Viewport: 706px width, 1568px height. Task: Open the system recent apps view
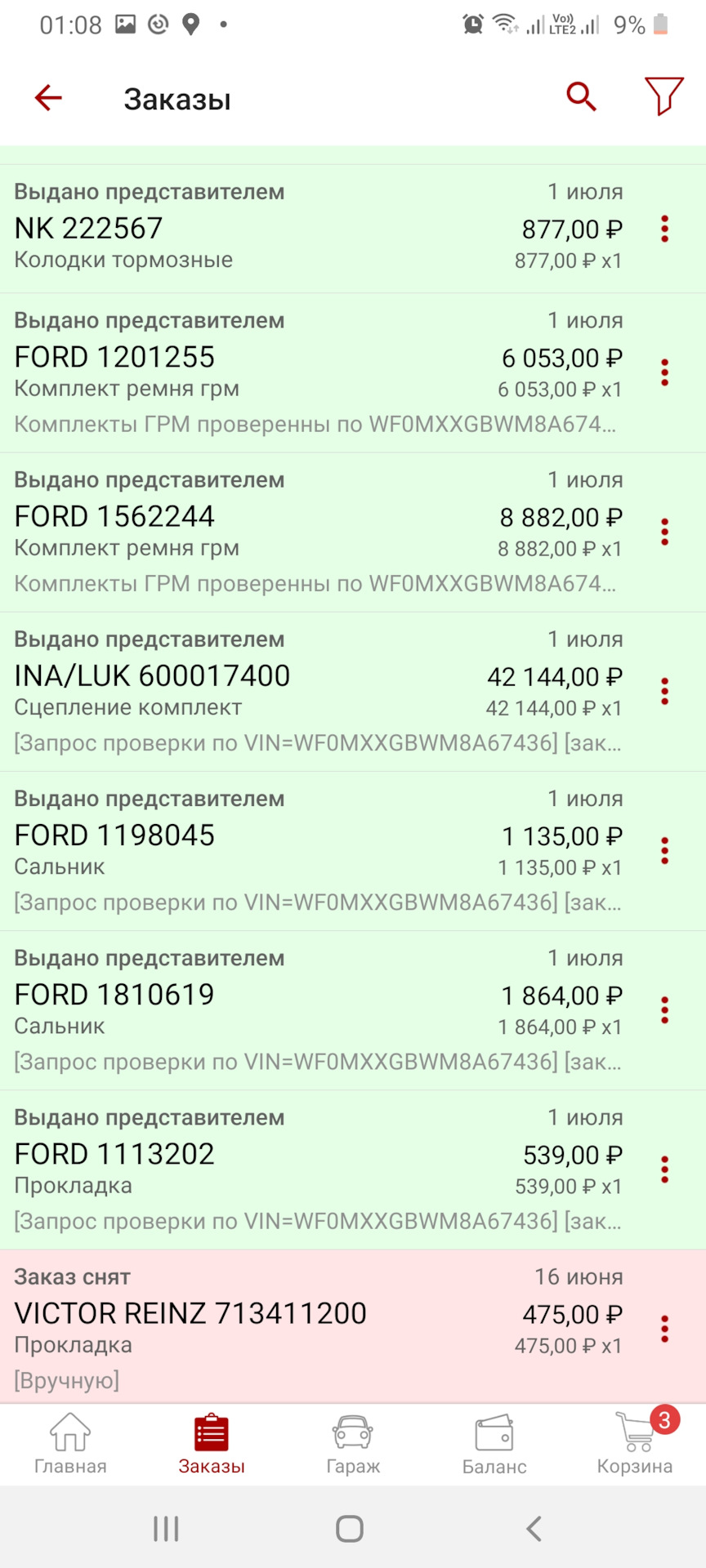[x=166, y=1529]
